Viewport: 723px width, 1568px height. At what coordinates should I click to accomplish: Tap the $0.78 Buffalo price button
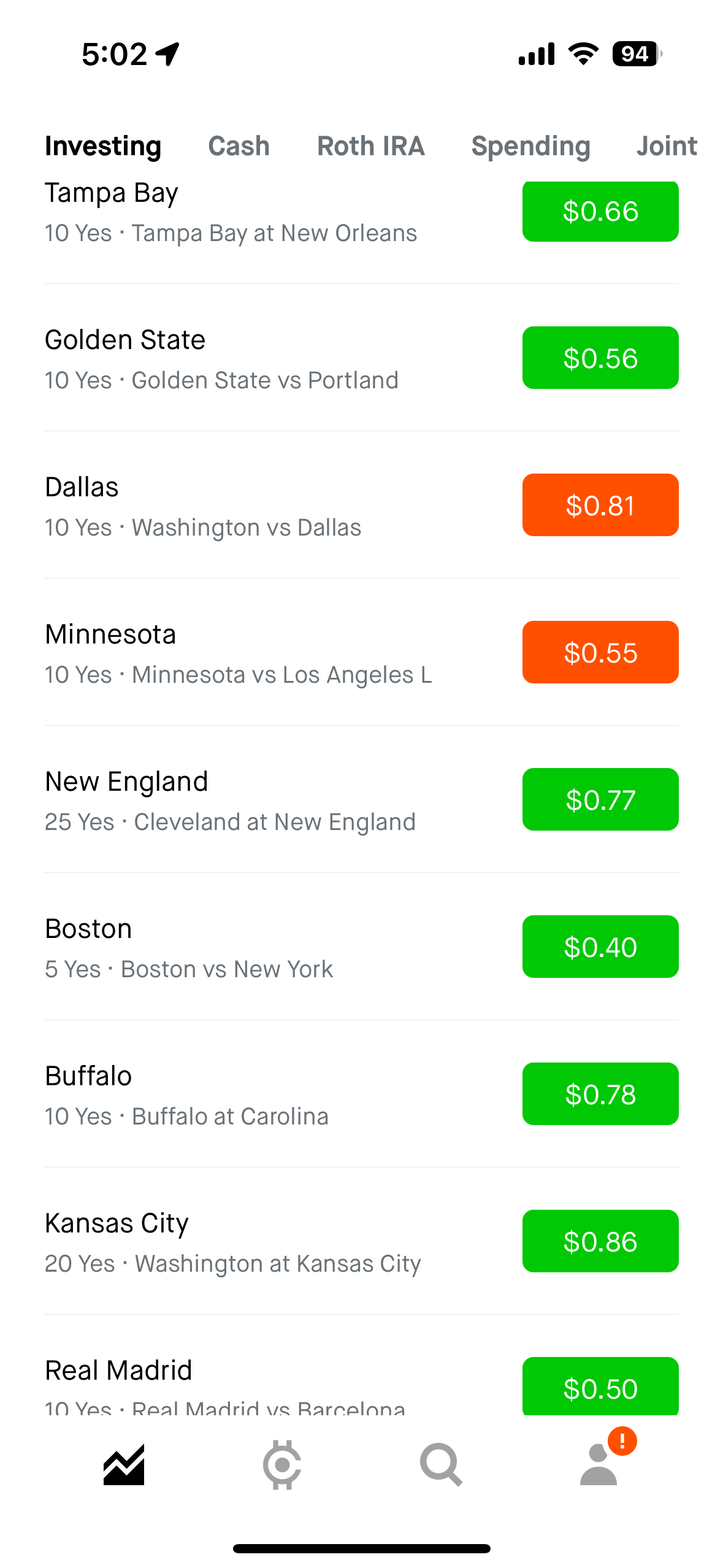(600, 1094)
